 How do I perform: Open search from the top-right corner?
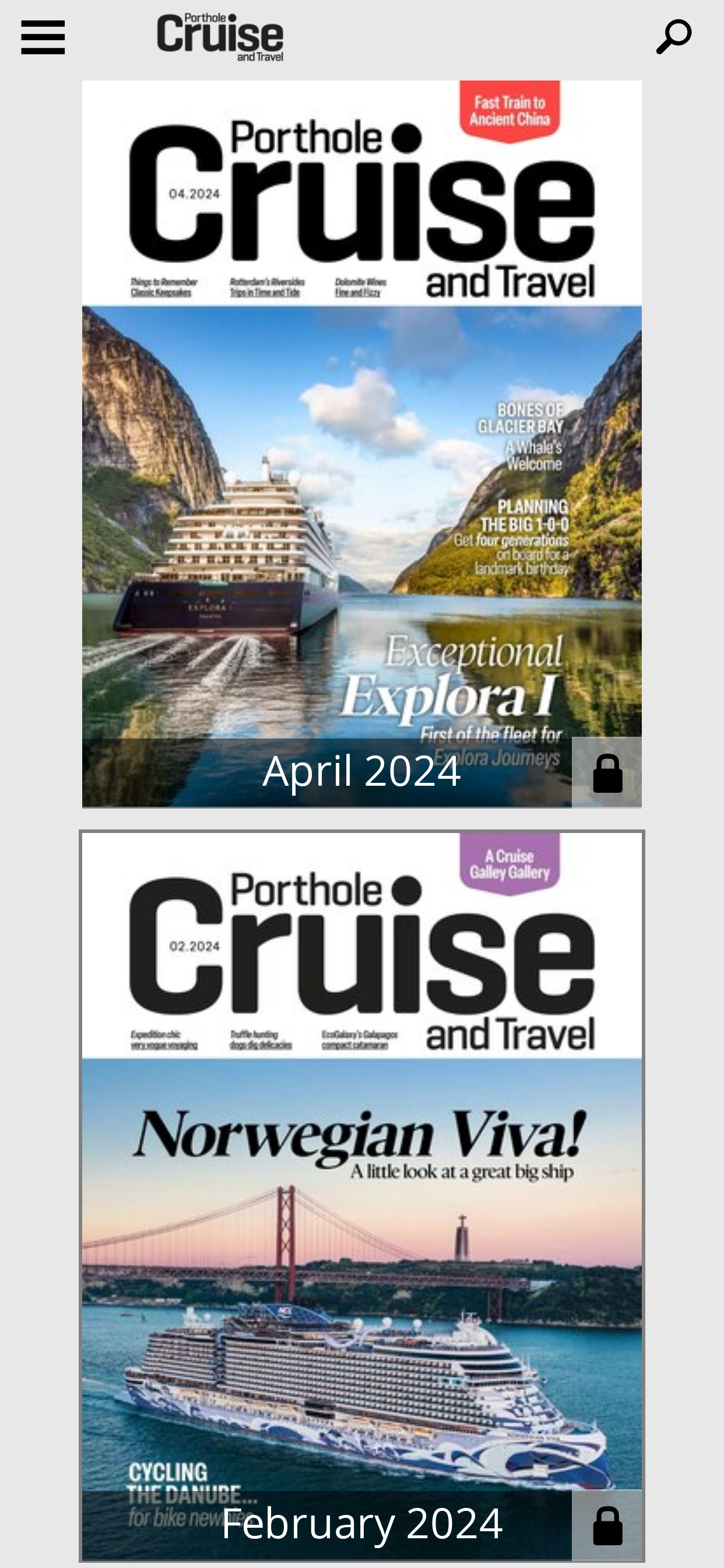(673, 37)
